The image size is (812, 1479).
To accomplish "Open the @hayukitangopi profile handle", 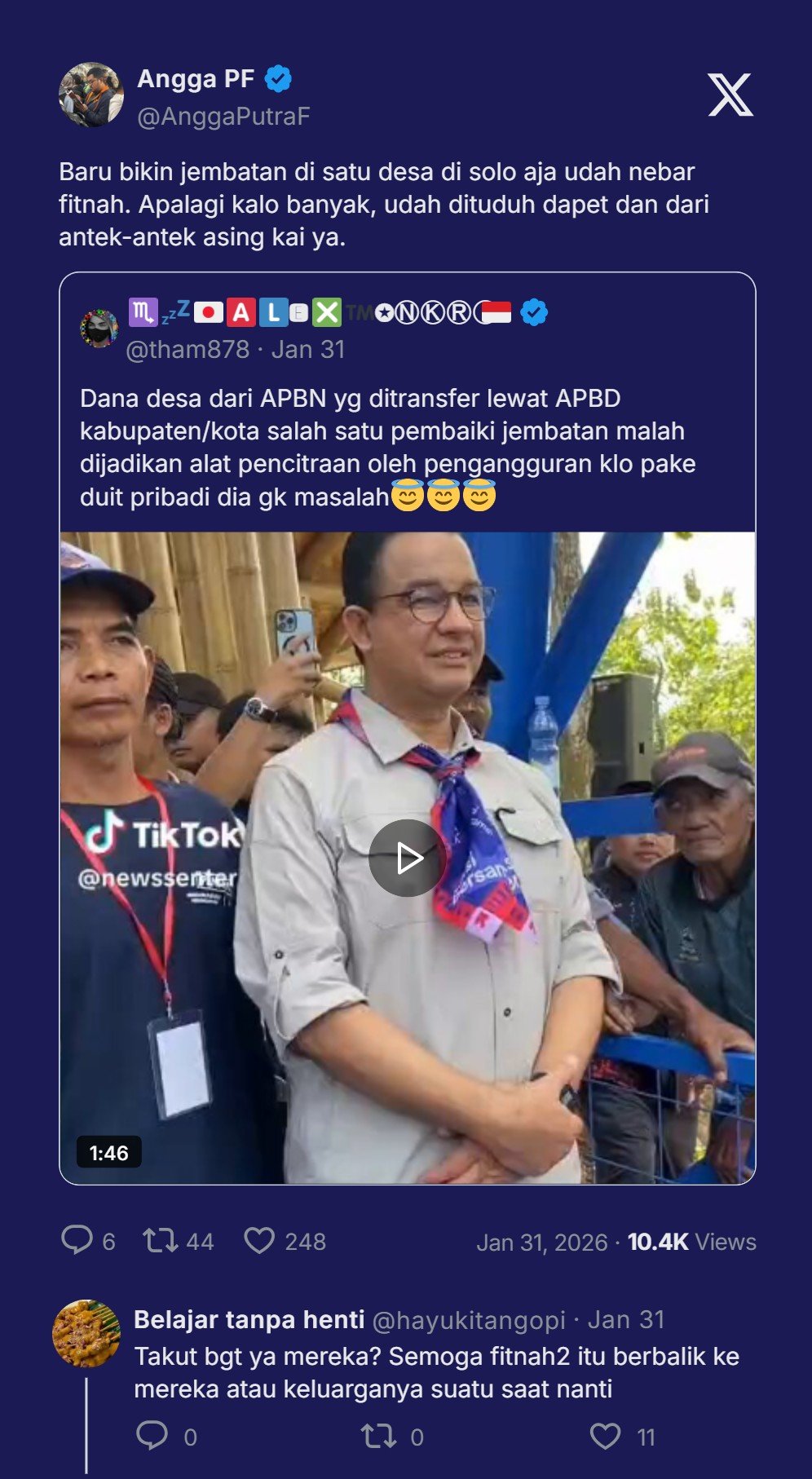I will (x=468, y=1320).
